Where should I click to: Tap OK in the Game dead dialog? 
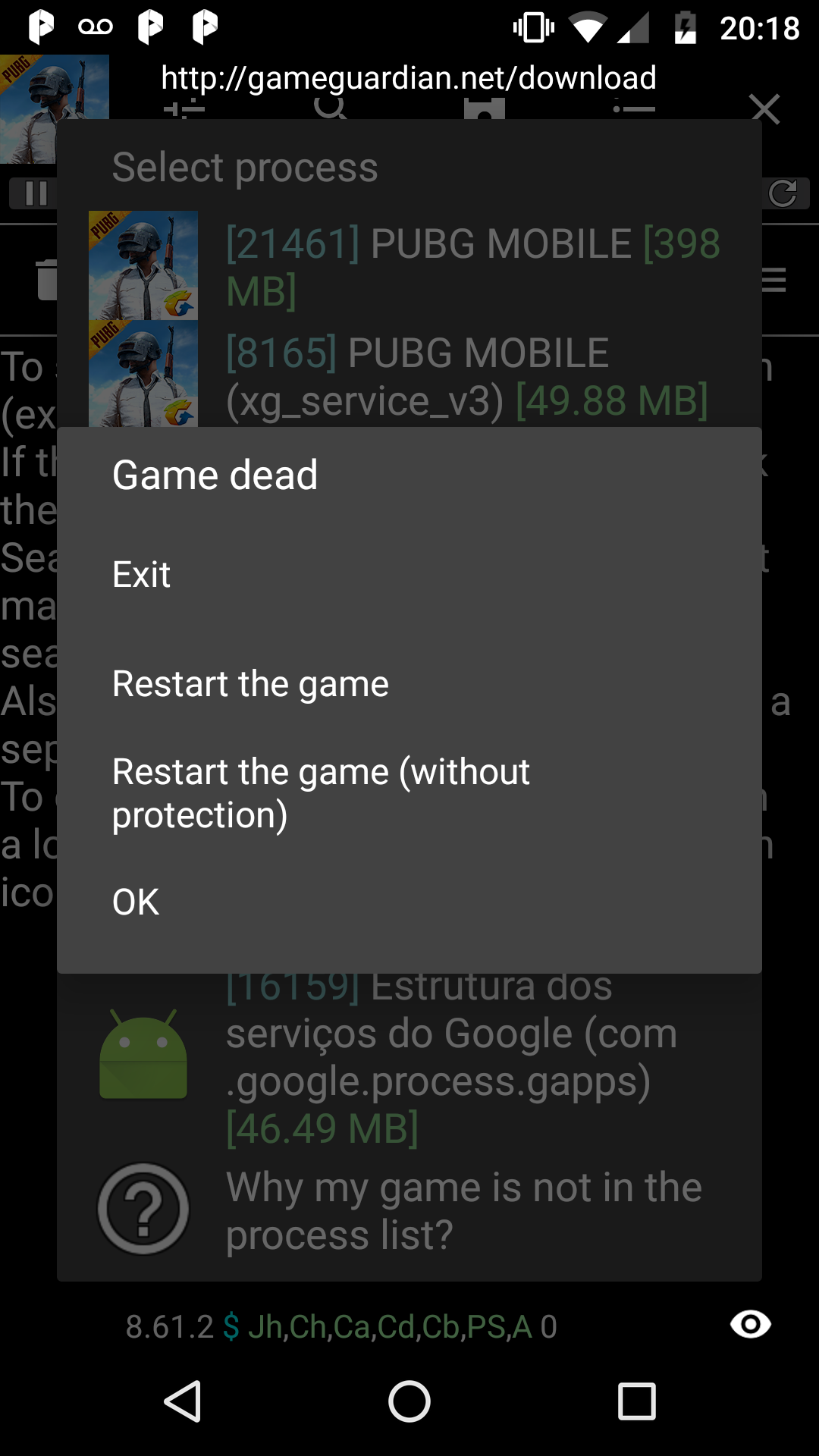409,902
